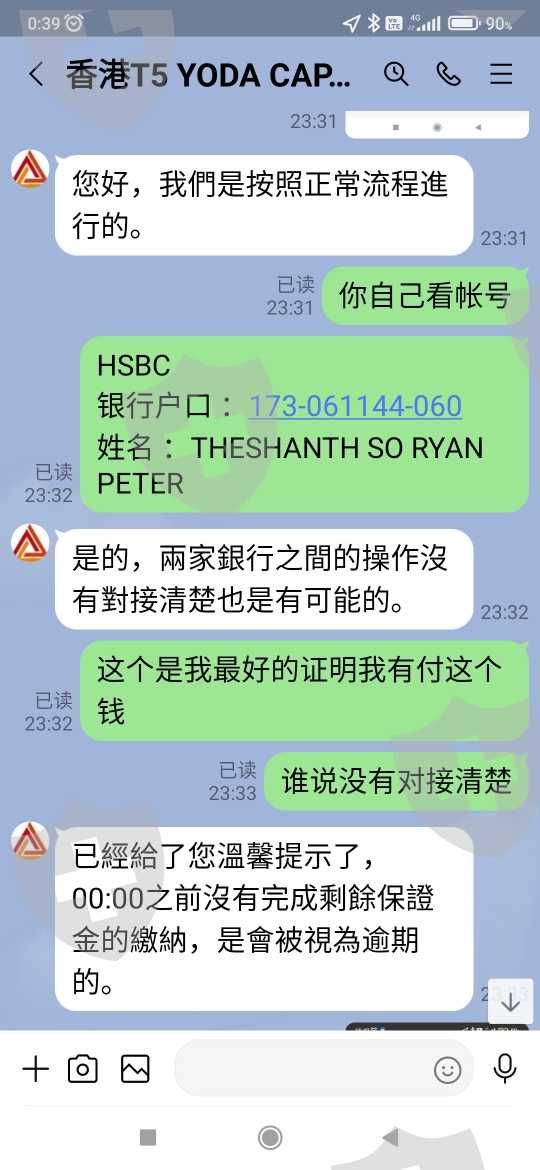Start a voice call
This screenshot has height=1170, width=540.
click(x=448, y=74)
